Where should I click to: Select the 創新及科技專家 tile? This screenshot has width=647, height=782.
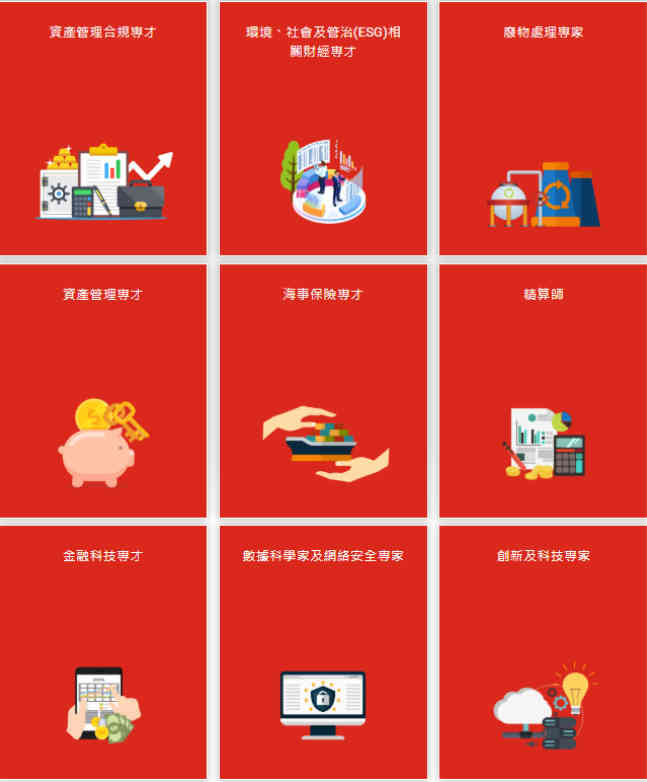point(543,652)
